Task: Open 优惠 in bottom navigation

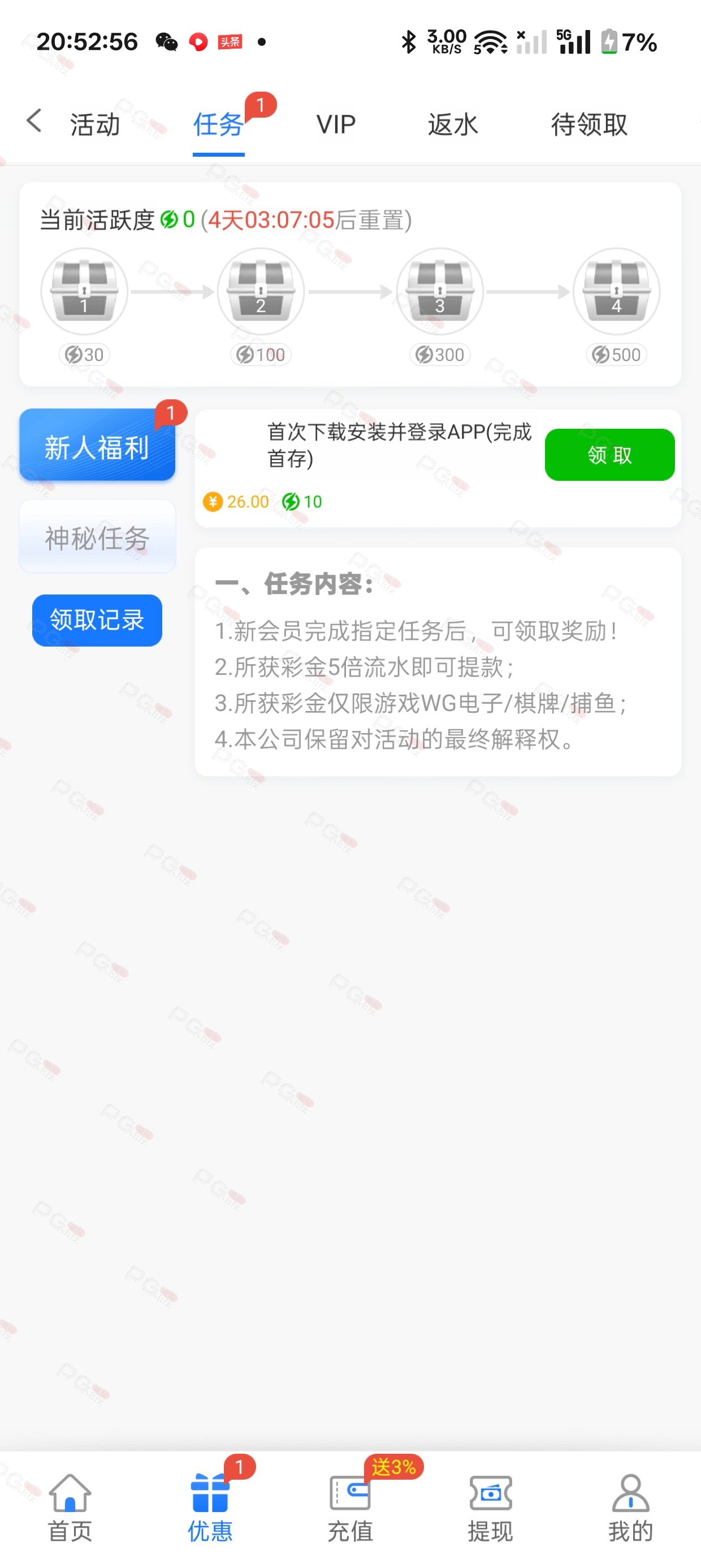Action: tap(210, 1509)
